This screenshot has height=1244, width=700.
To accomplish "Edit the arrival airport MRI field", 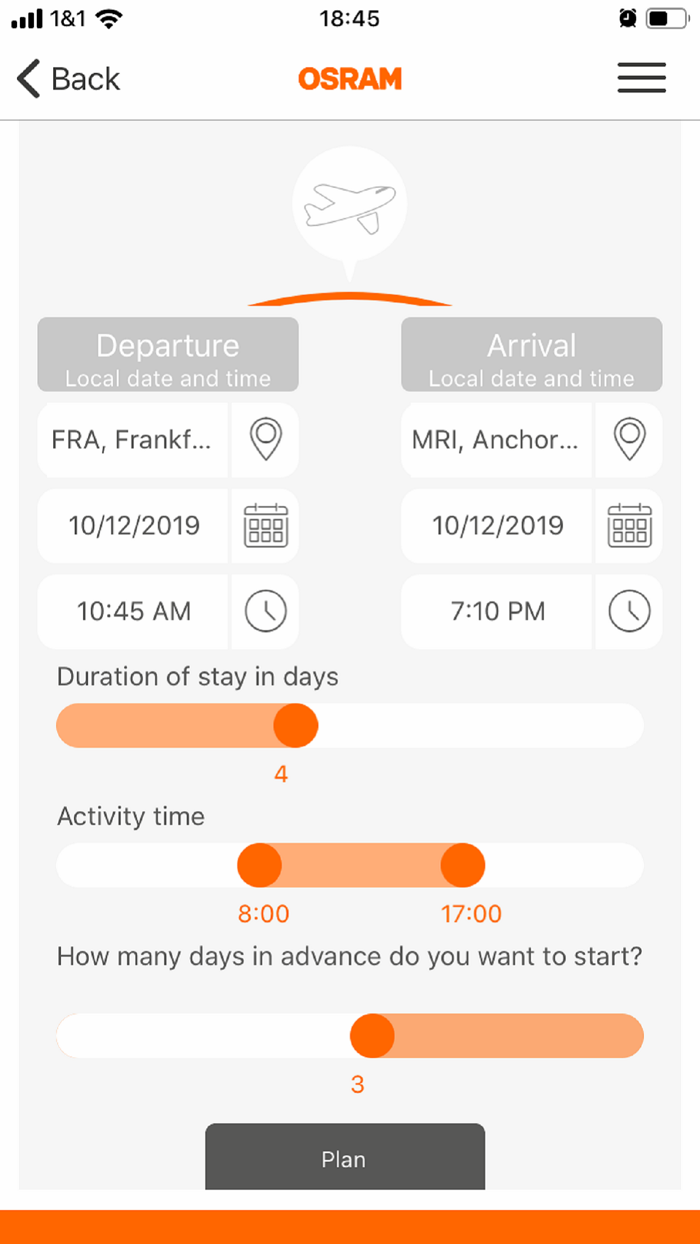I will [x=497, y=440].
